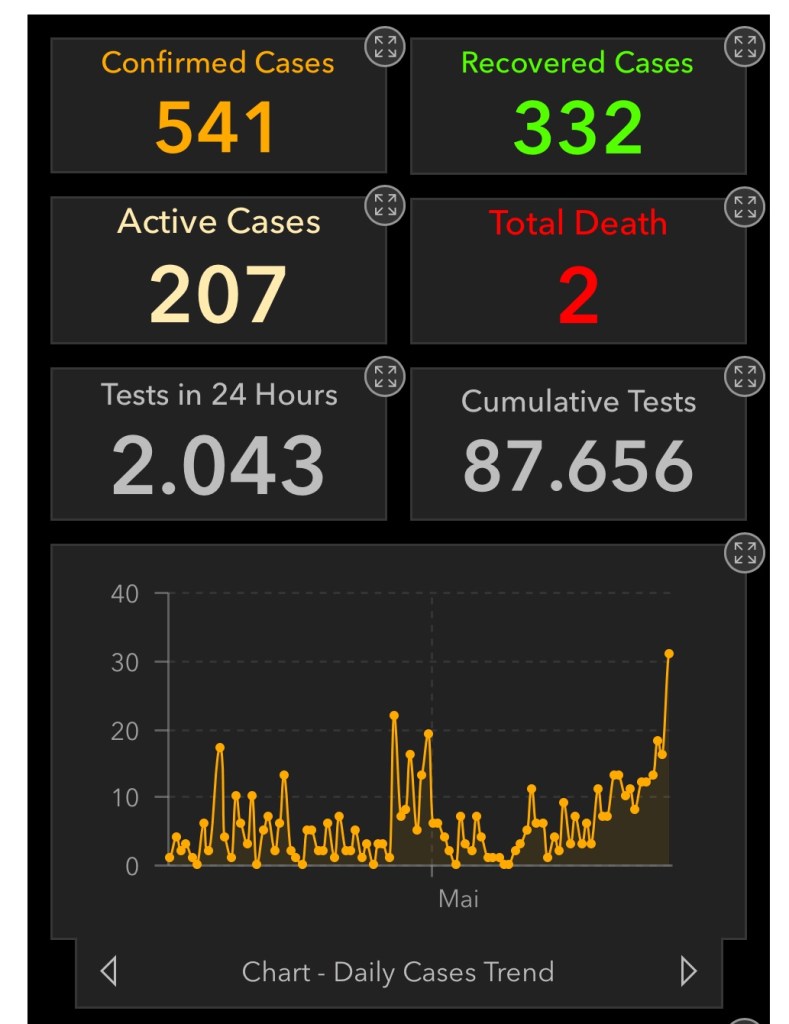Show the next chart with right arrow
Viewport: 789px width, 1024px height.
coord(688,971)
